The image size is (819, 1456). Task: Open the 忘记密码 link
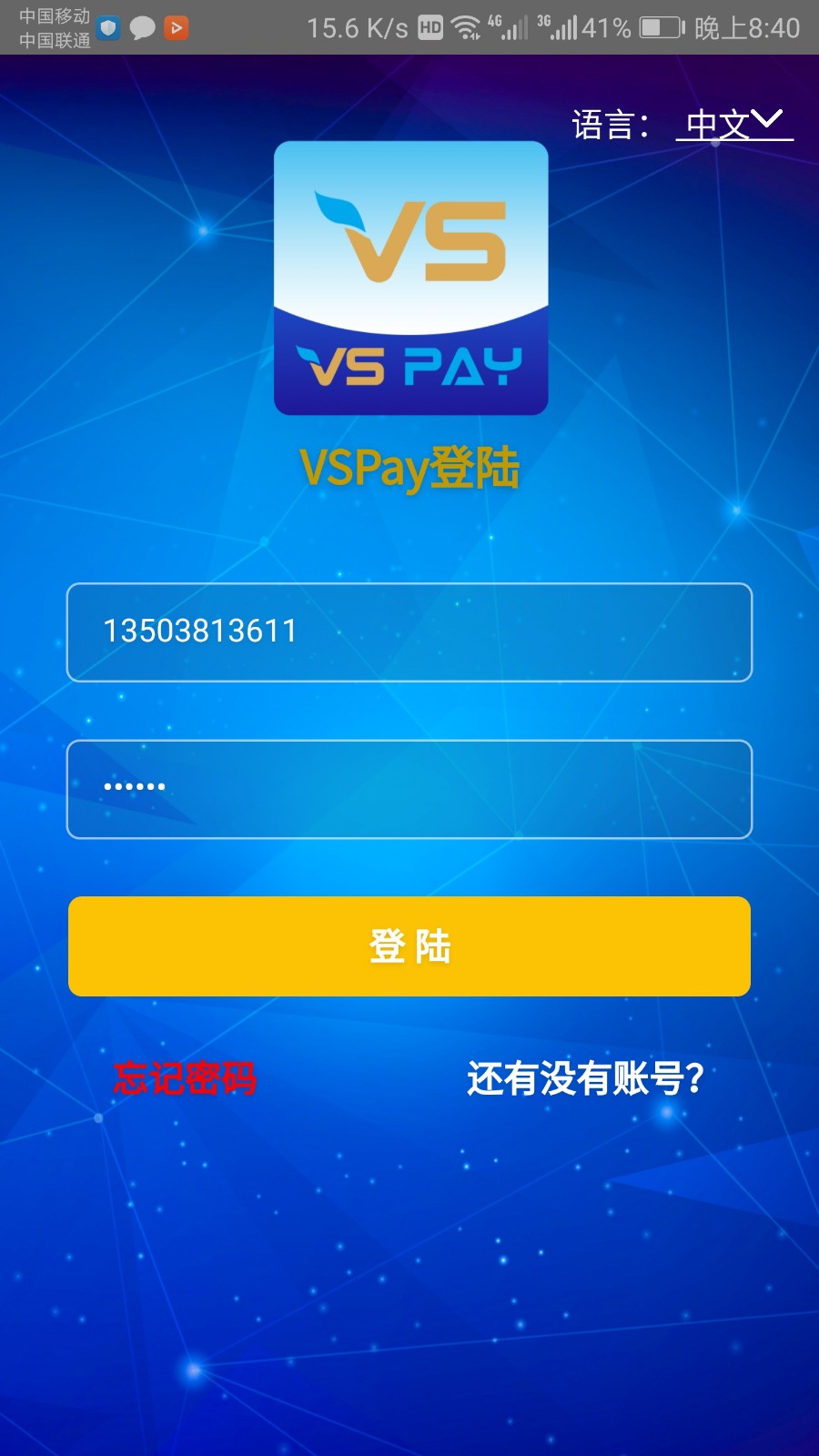[x=185, y=1078]
